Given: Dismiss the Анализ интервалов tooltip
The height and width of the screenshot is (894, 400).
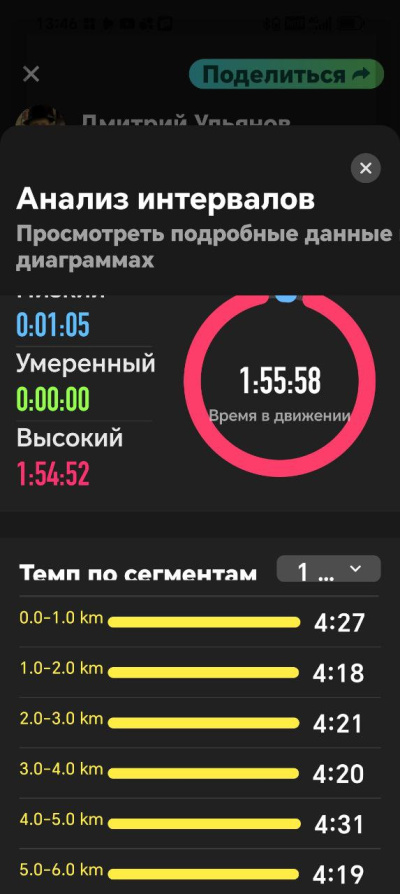Looking at the screenshot, I should pos(366,168).
